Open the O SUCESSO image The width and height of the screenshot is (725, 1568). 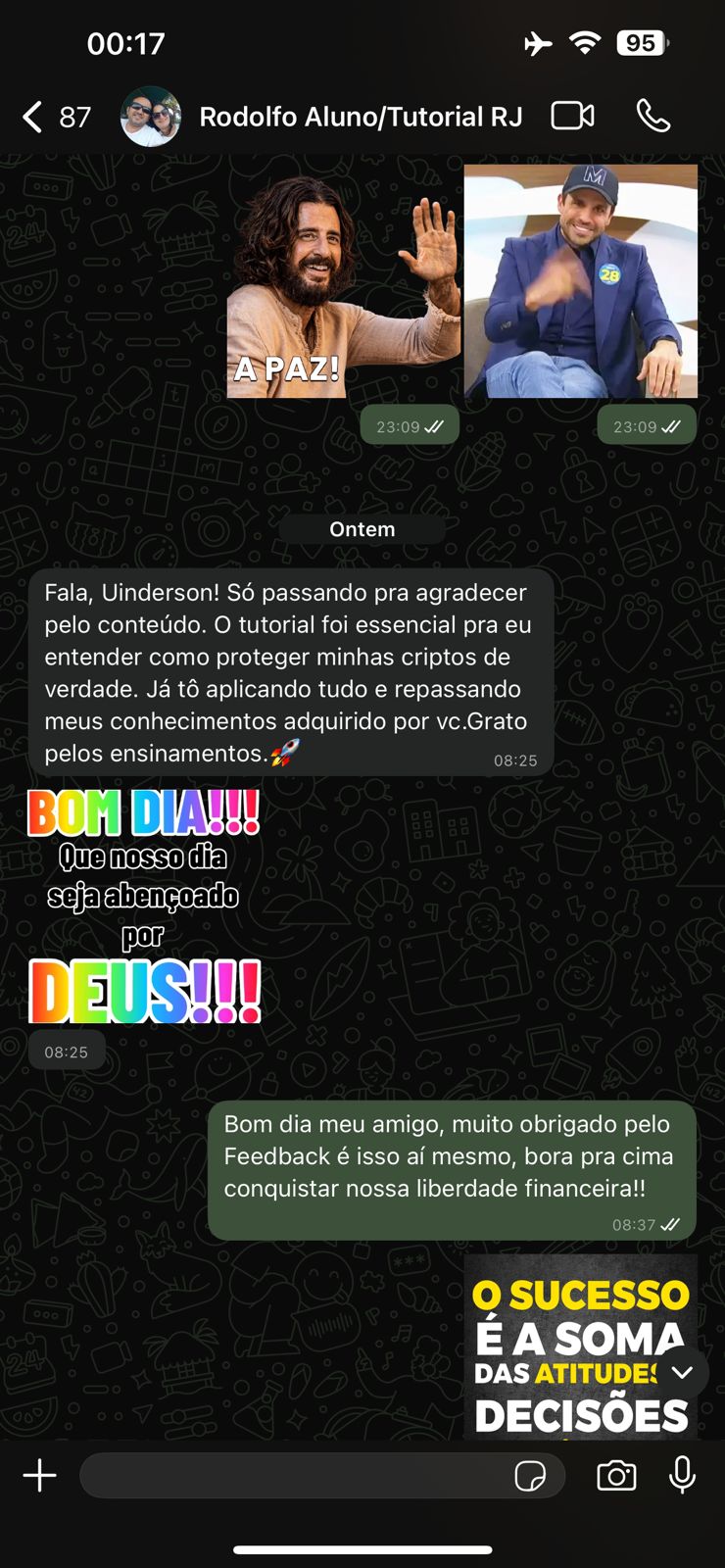[x=568, y=1347]
